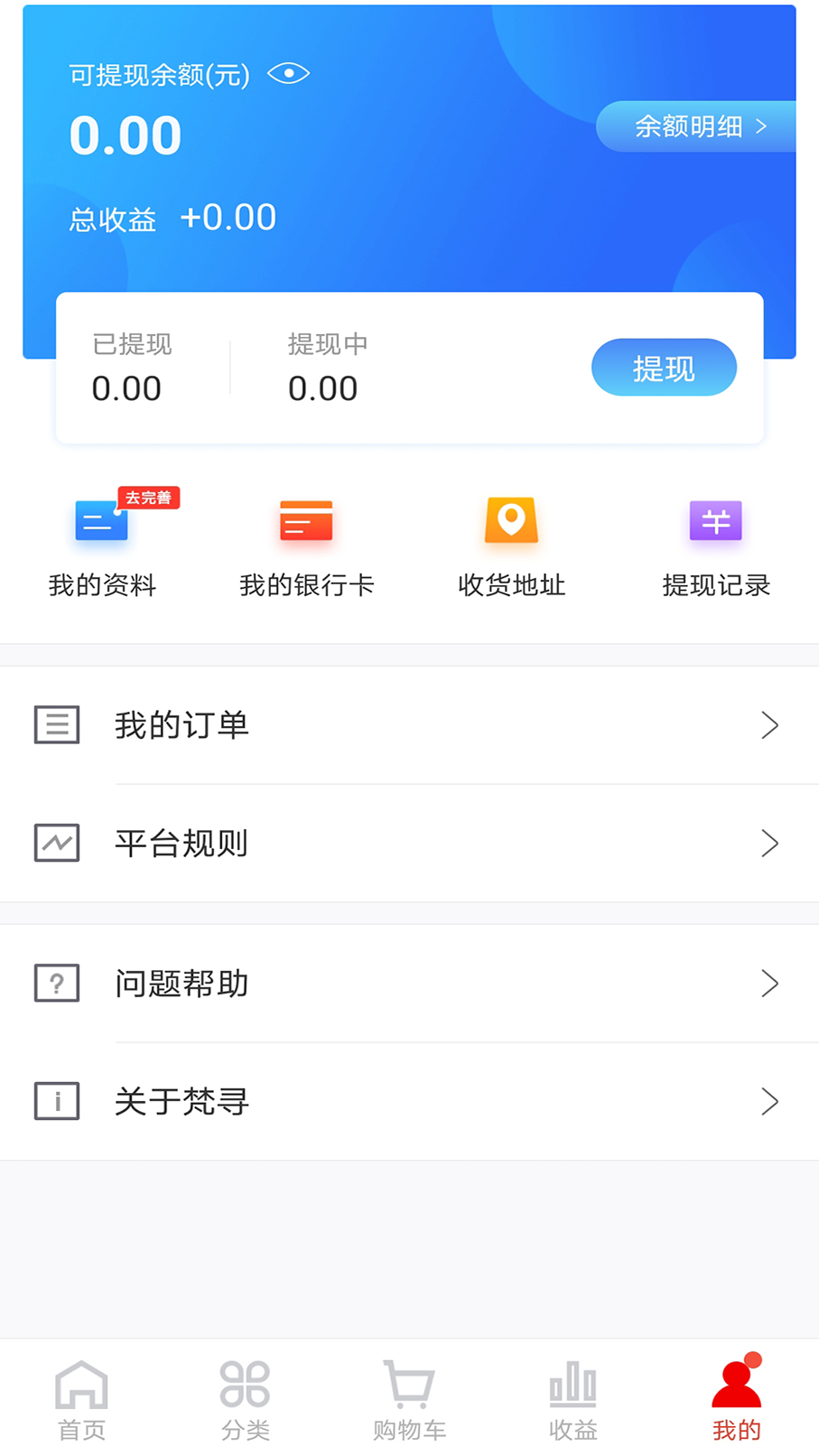Open 余额明细 balance details link
819x1456 pixels.
(x=695, y=126)
